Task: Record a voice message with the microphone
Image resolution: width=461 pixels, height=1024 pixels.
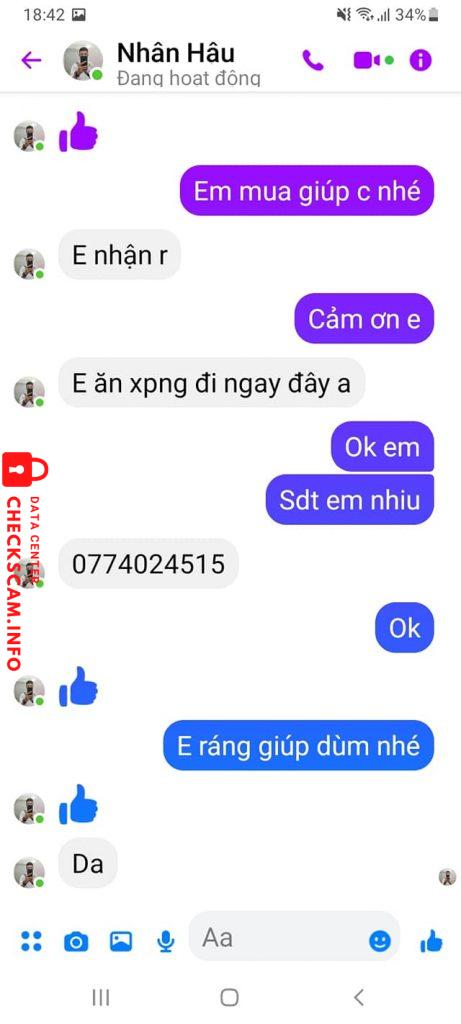Action: [x=166, y=941]
